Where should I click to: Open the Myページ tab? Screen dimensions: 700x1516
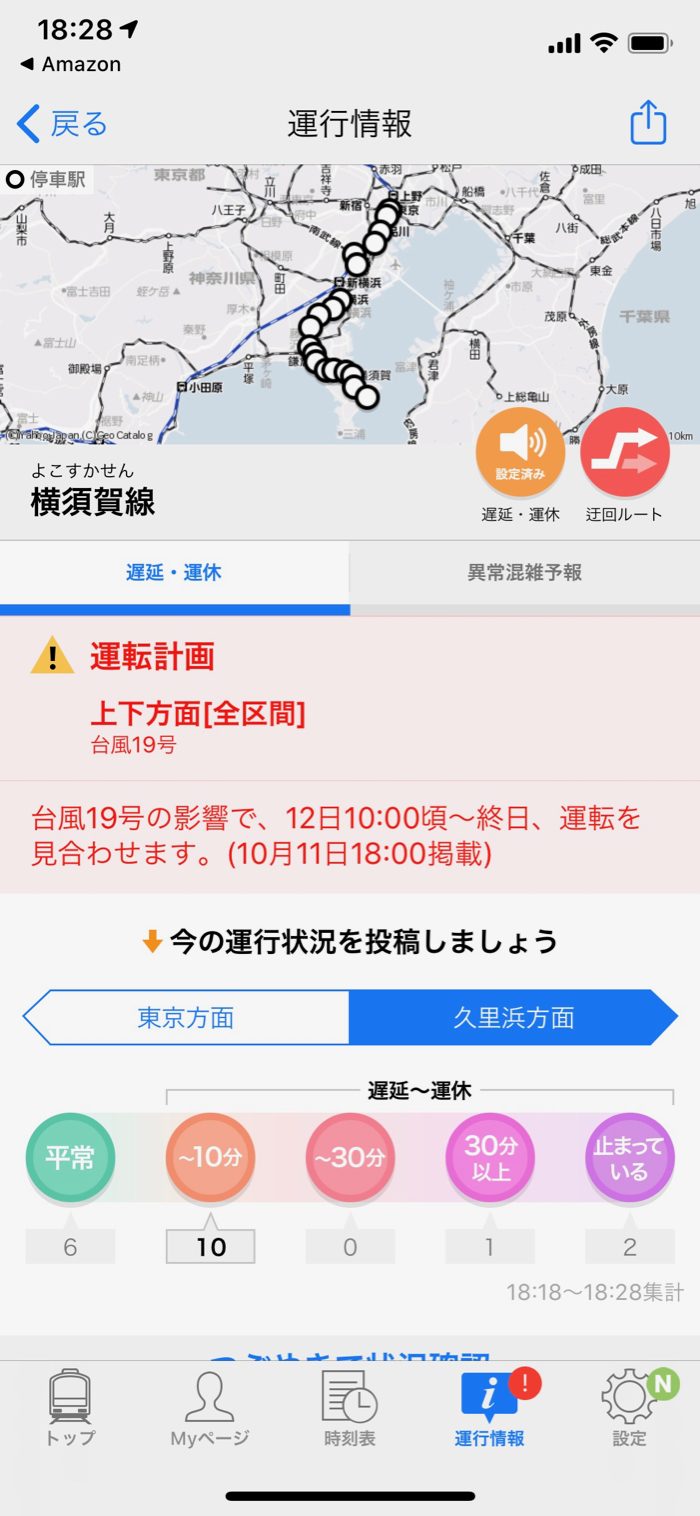[209, 1408]
